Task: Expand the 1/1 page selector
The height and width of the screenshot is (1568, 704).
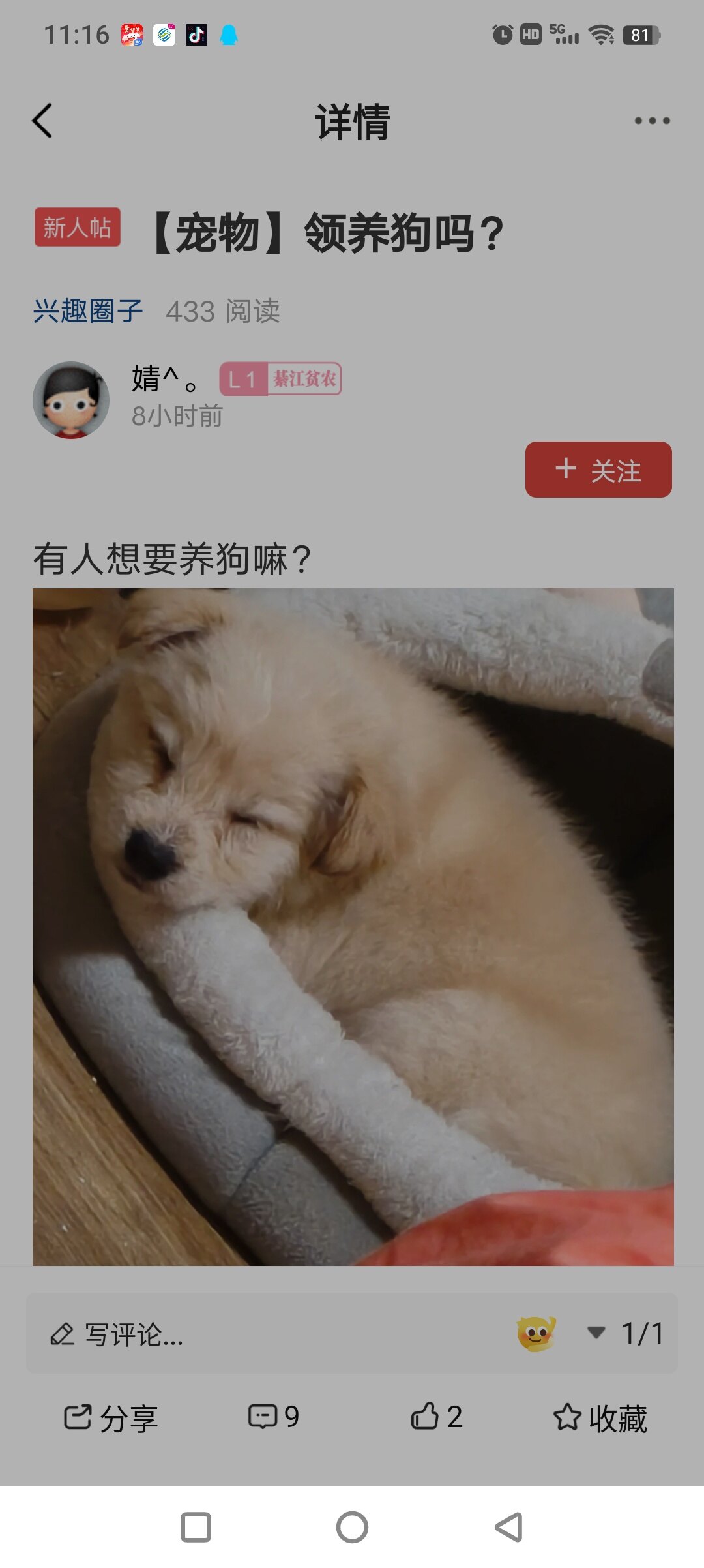Action: (627, 1333)
